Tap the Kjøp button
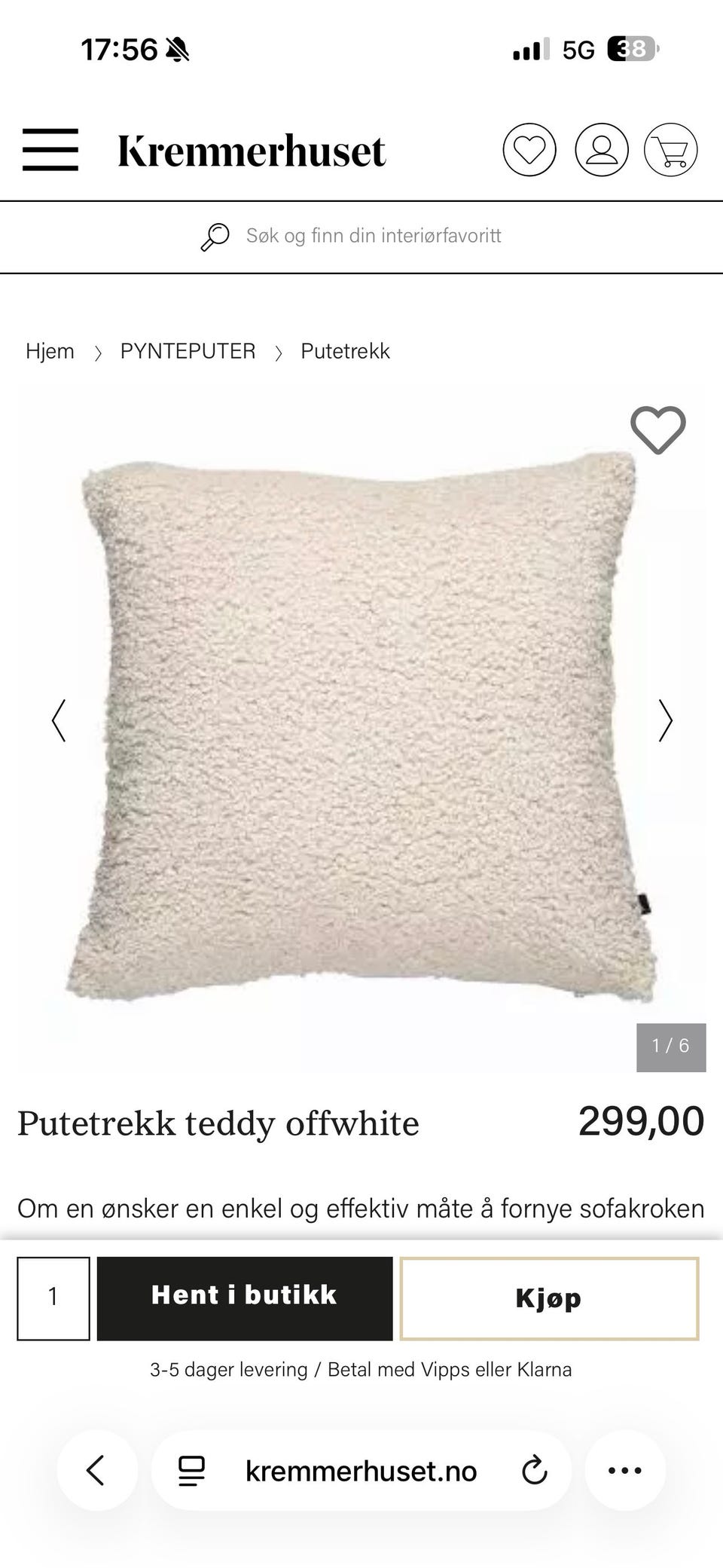This screenshot has height=1568, width=723. pos(549,1298)
